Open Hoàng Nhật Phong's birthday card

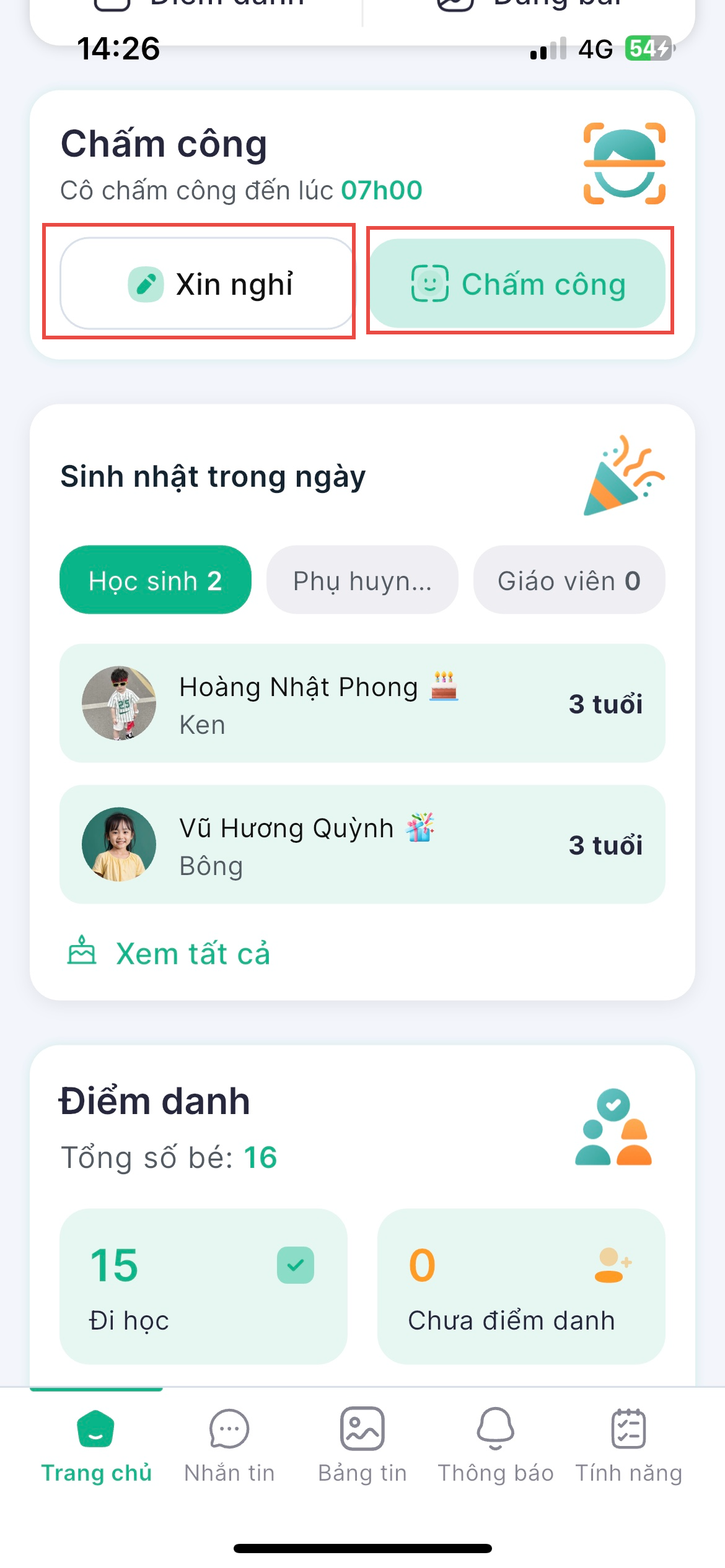[x=362, y=703]
